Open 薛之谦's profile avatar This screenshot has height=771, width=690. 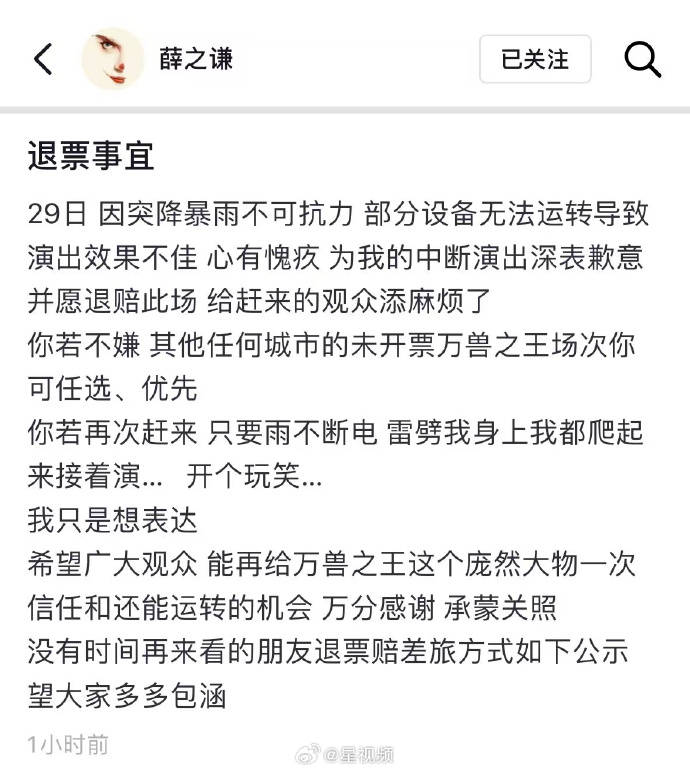(x=112, y=59)
